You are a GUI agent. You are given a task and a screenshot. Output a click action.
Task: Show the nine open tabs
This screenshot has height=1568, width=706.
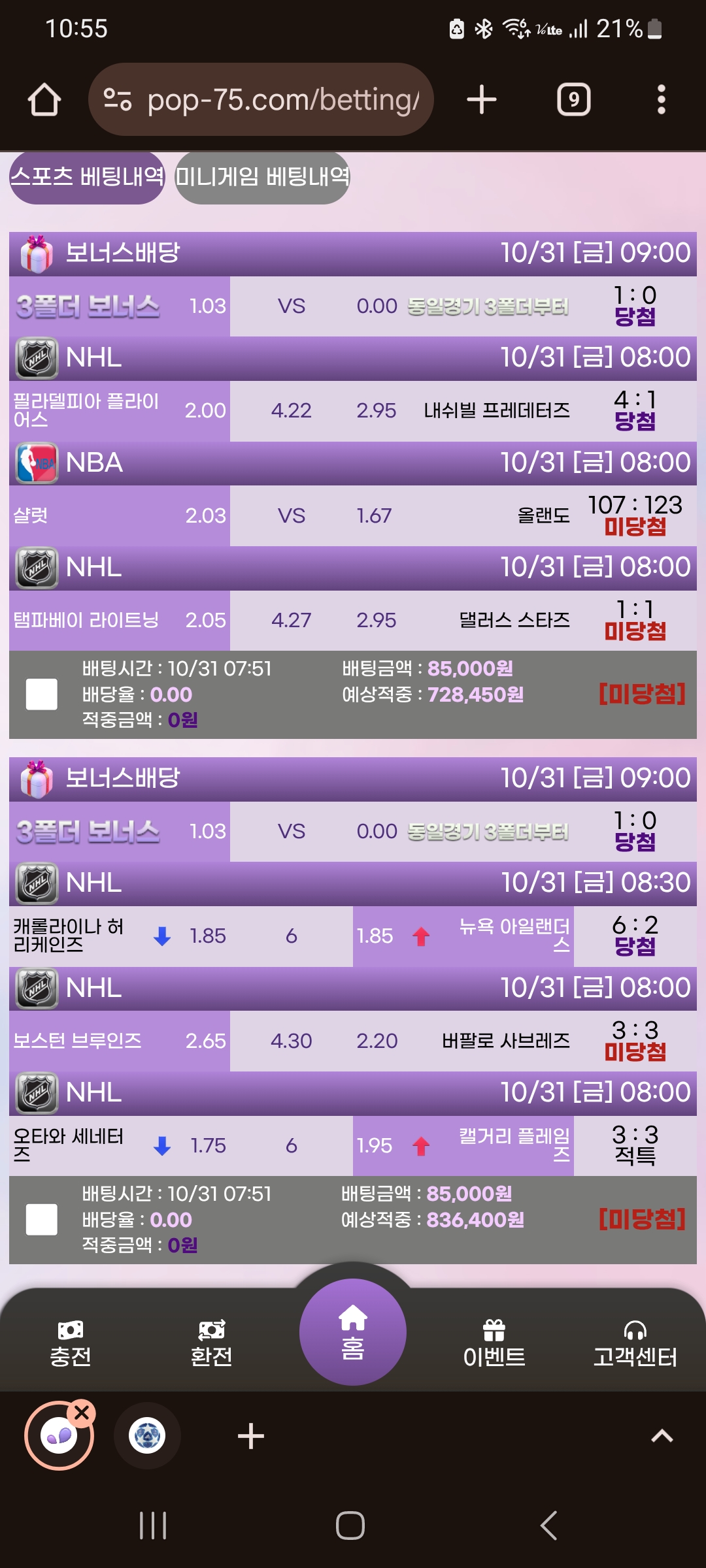click(x=573, y=100)
